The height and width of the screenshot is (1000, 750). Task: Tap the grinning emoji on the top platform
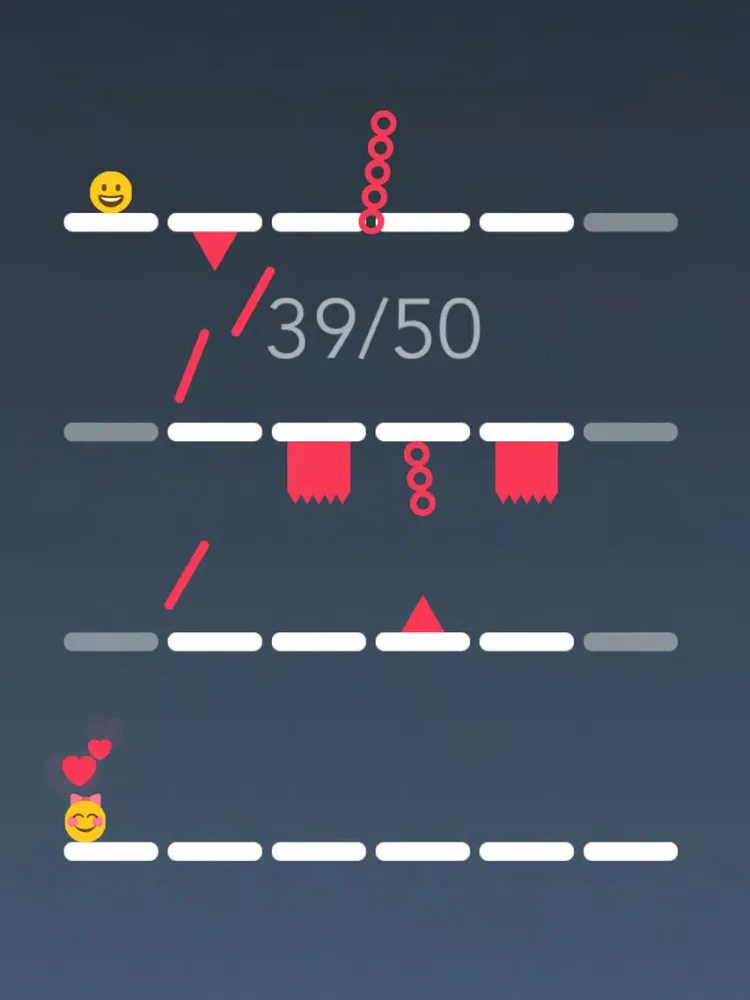click(110, 190)
